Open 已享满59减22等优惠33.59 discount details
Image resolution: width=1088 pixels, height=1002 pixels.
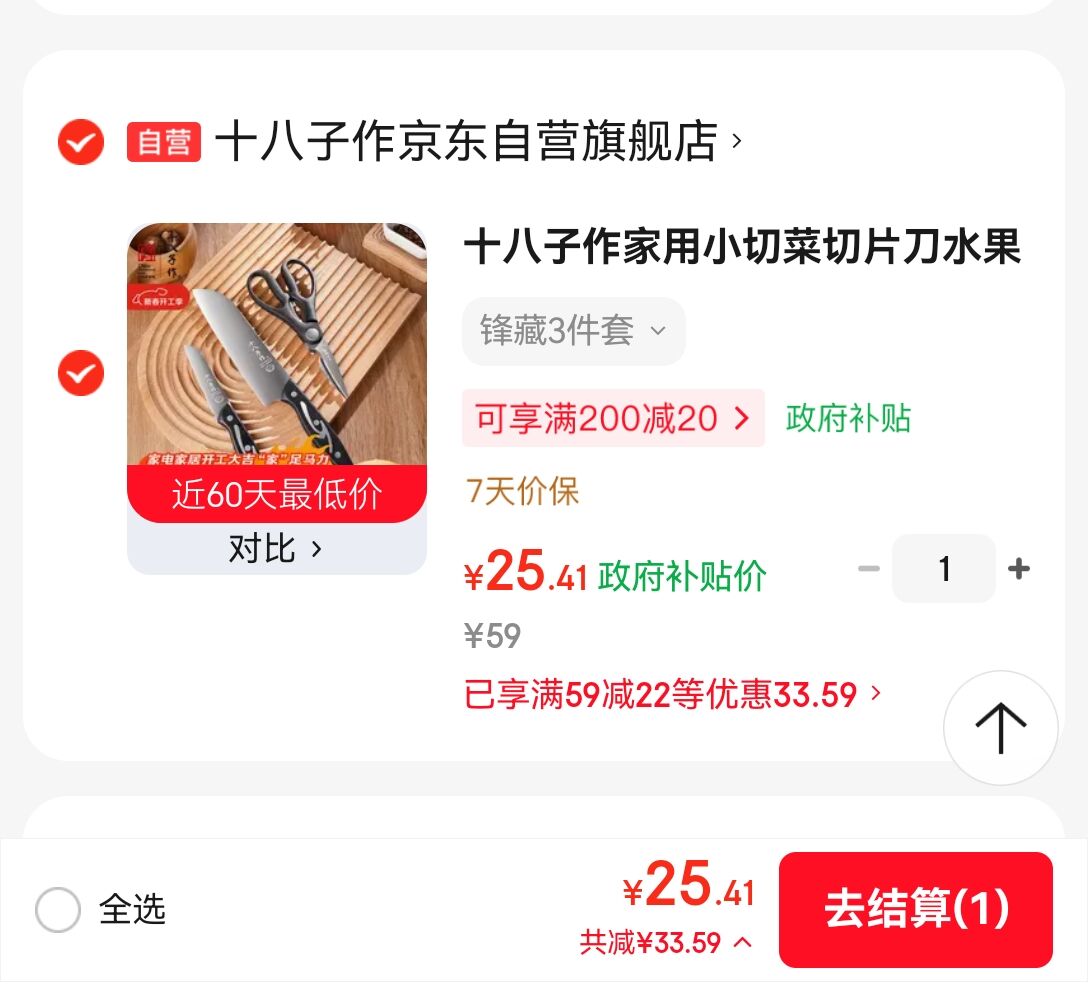[673, 694]
